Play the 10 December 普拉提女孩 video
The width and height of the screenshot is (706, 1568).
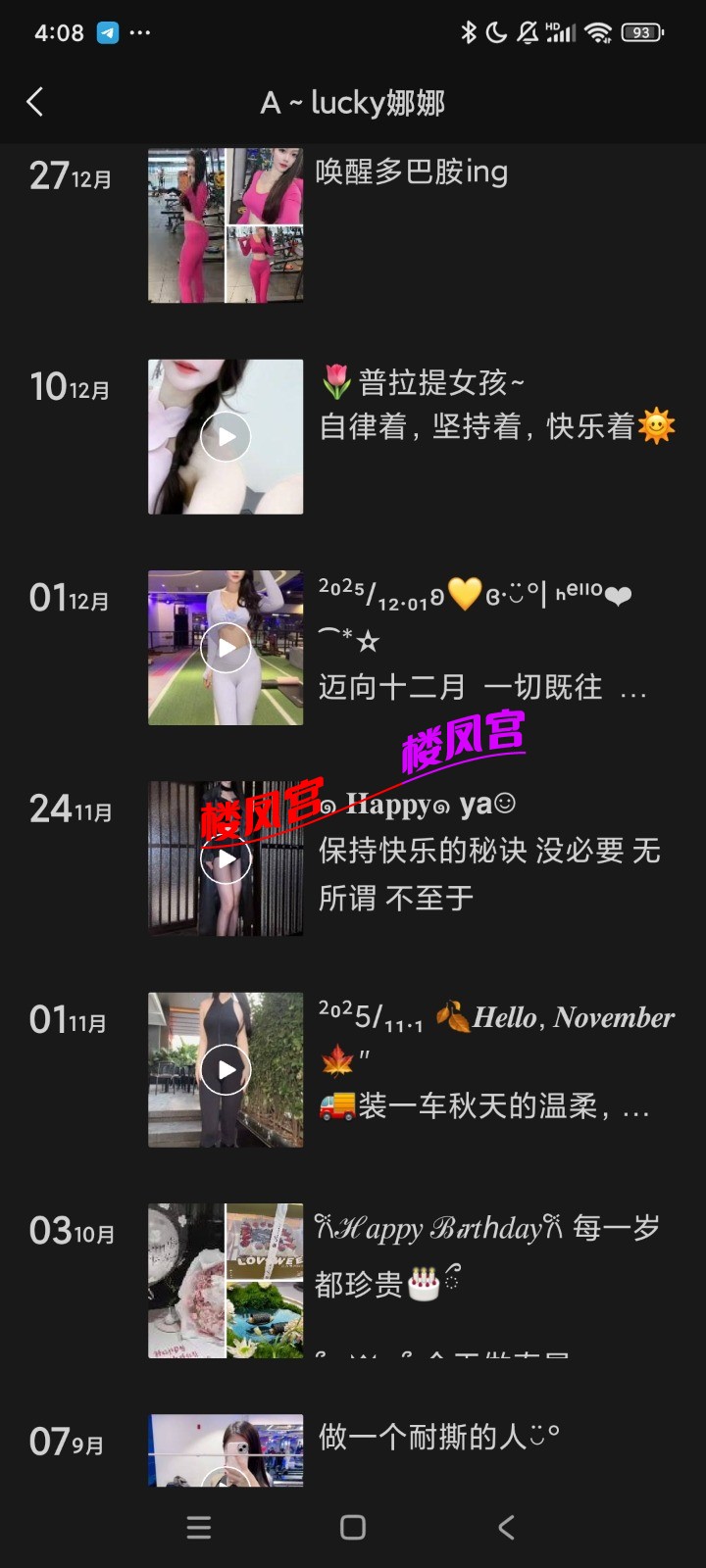click(226, 437)
